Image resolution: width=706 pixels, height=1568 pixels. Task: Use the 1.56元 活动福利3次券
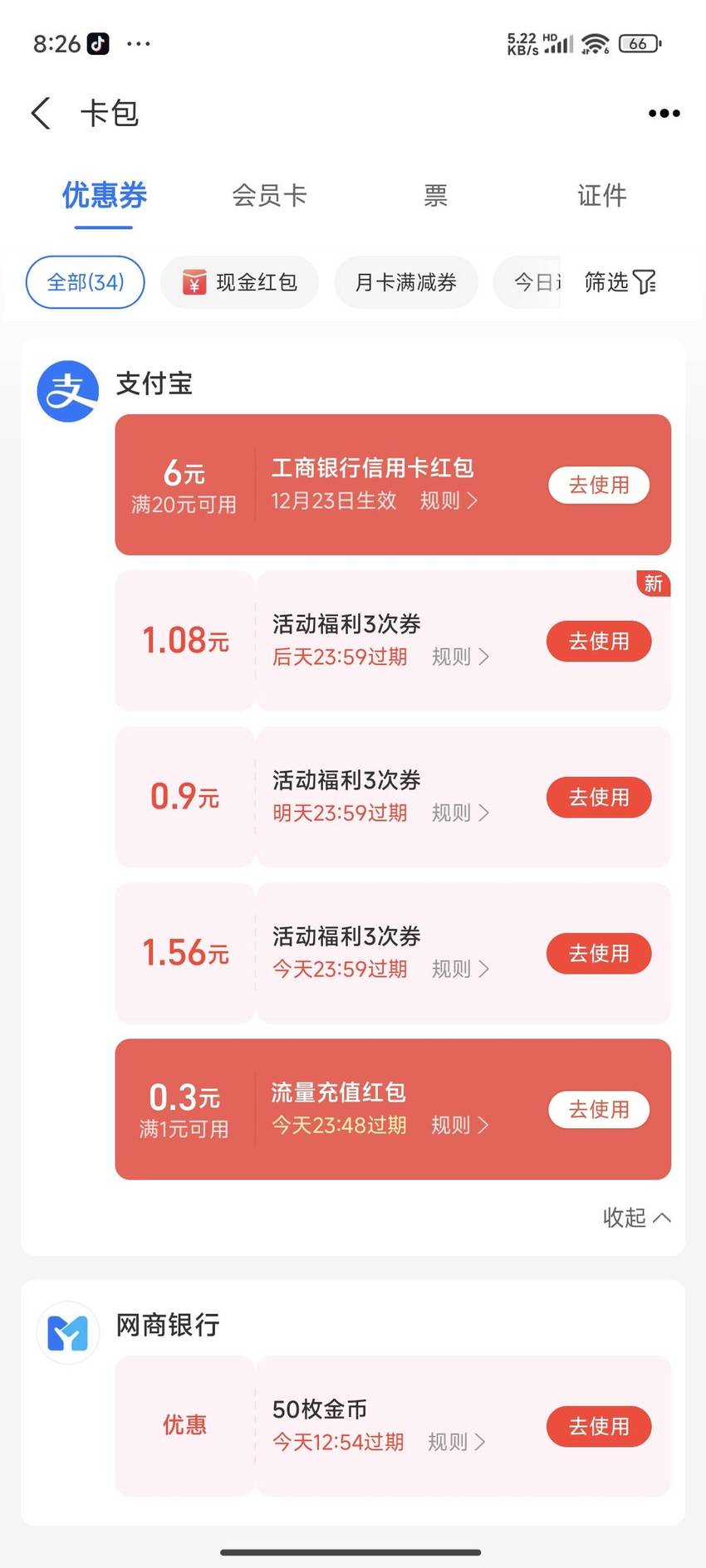[x=599, y=953]
